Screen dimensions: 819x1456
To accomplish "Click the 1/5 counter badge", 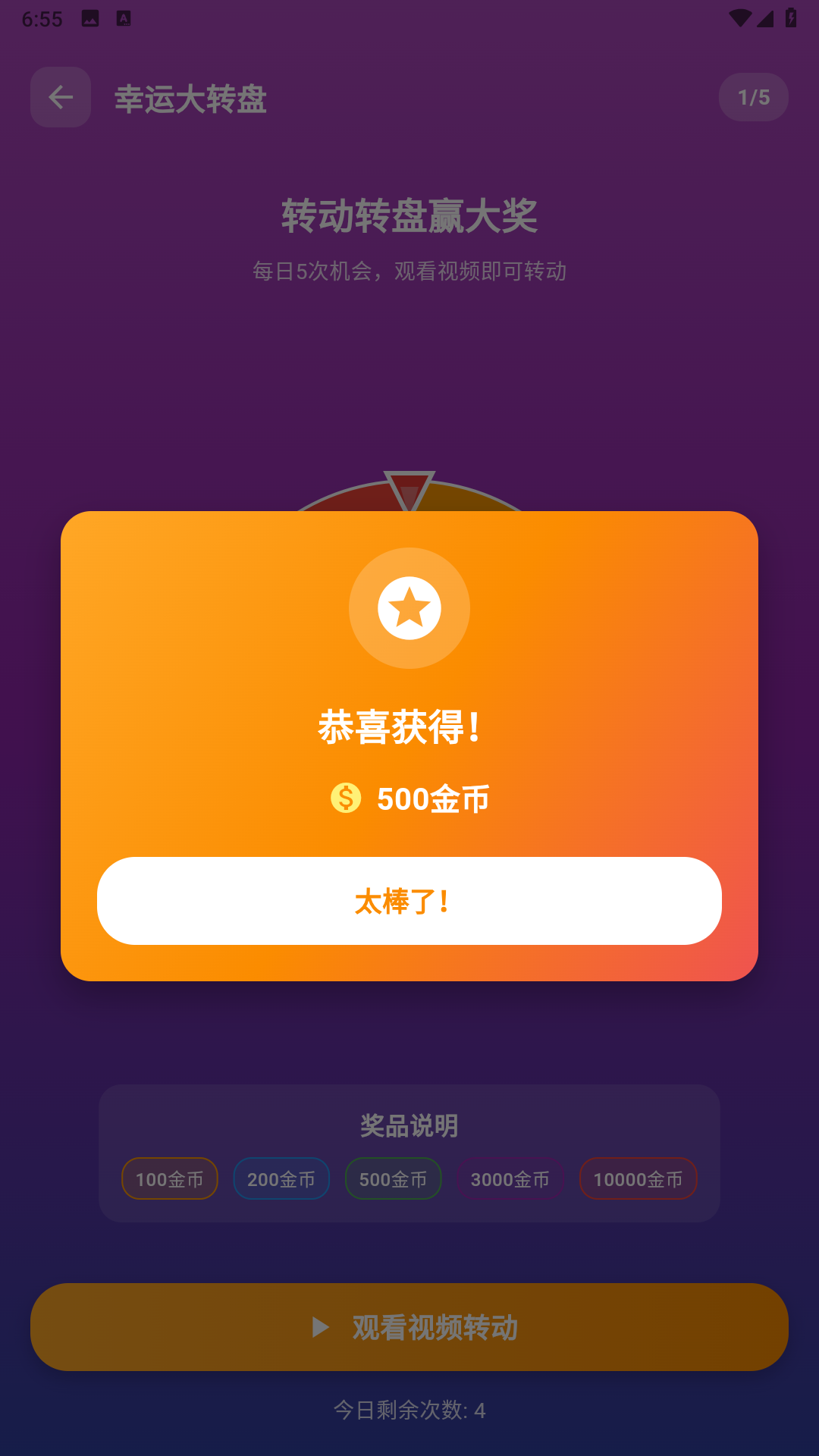I will pos(754,97).
